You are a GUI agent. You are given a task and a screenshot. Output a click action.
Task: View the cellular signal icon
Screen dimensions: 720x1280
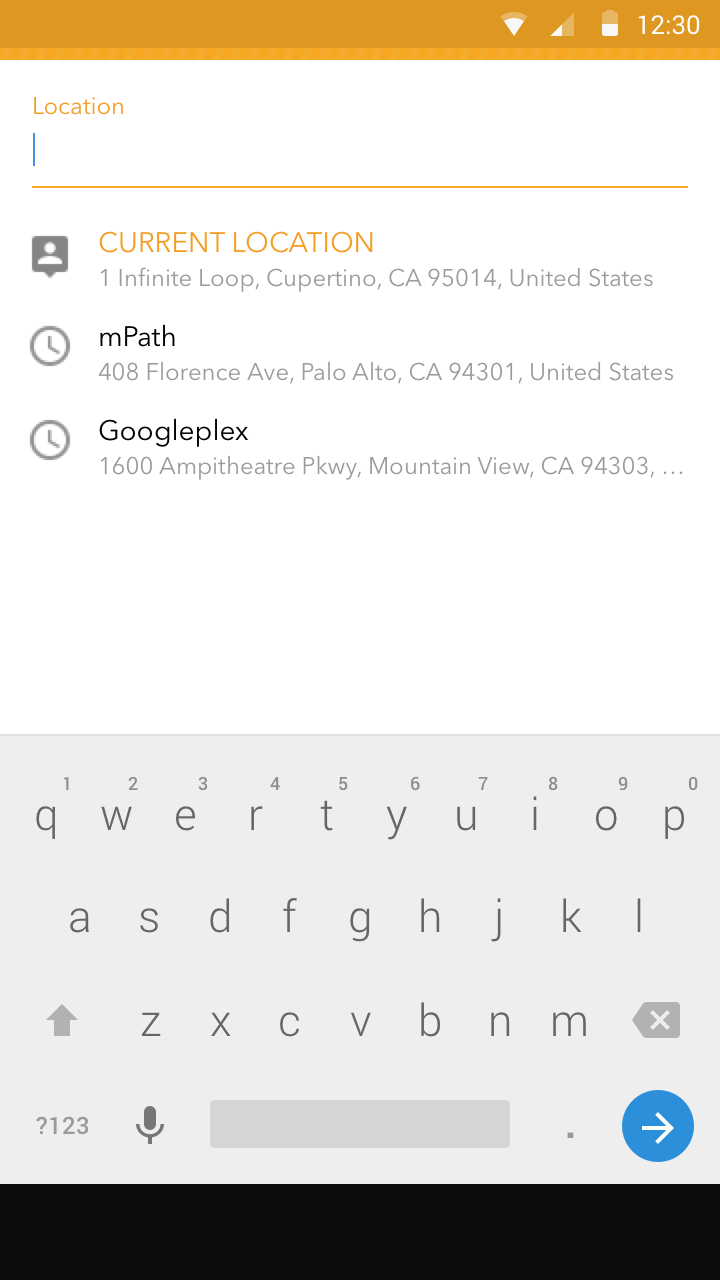point(562,24)
